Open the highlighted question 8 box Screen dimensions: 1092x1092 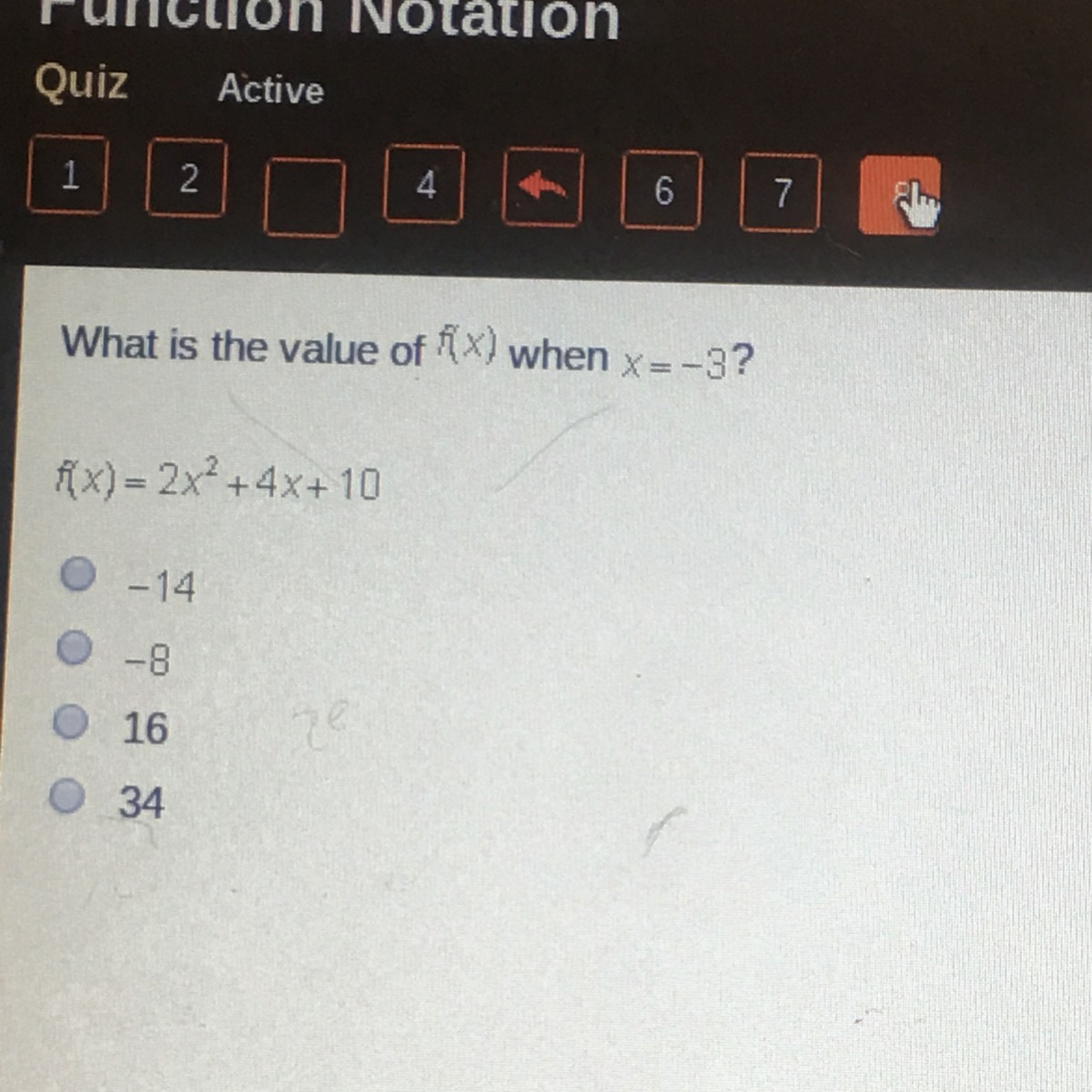click(900, 195)
